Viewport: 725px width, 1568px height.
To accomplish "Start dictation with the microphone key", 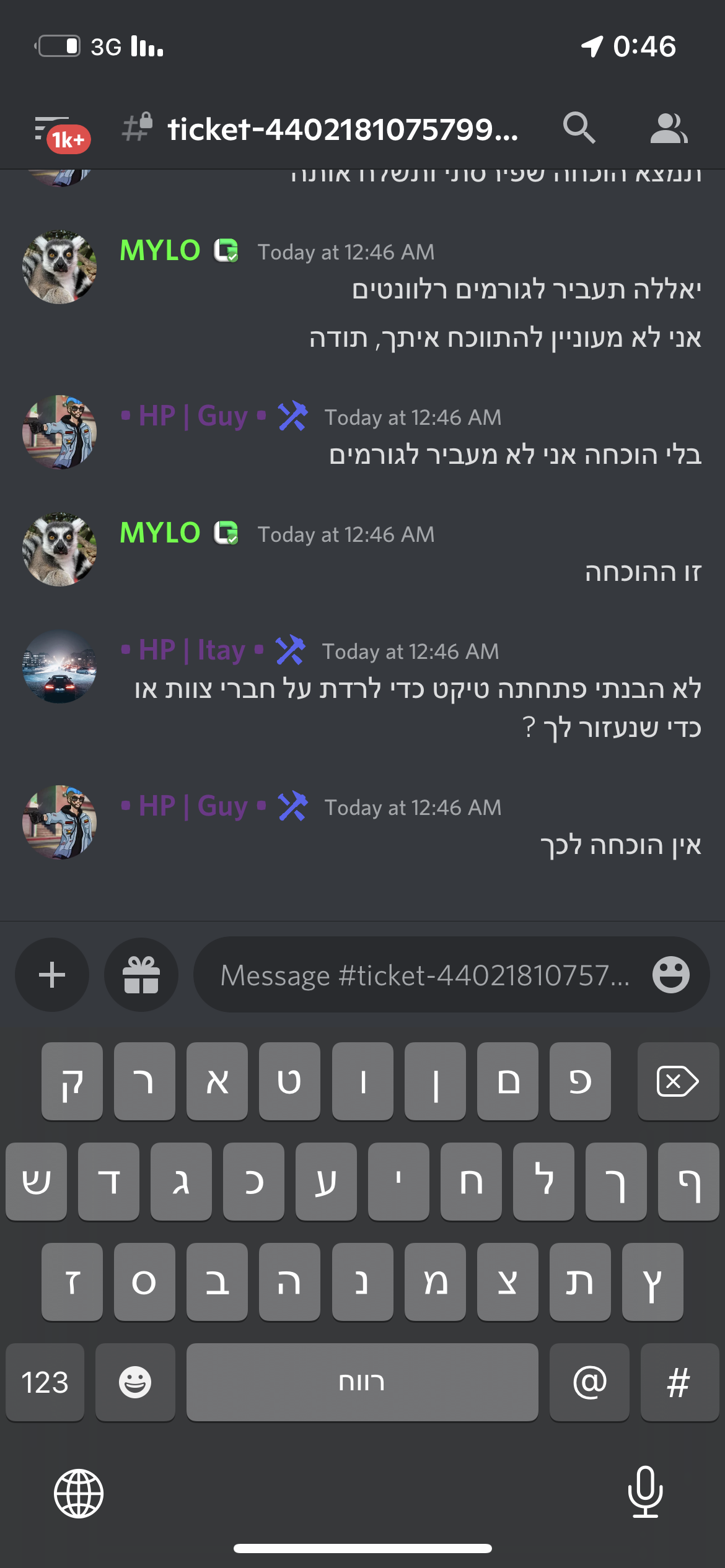I will pos(645,1492).
